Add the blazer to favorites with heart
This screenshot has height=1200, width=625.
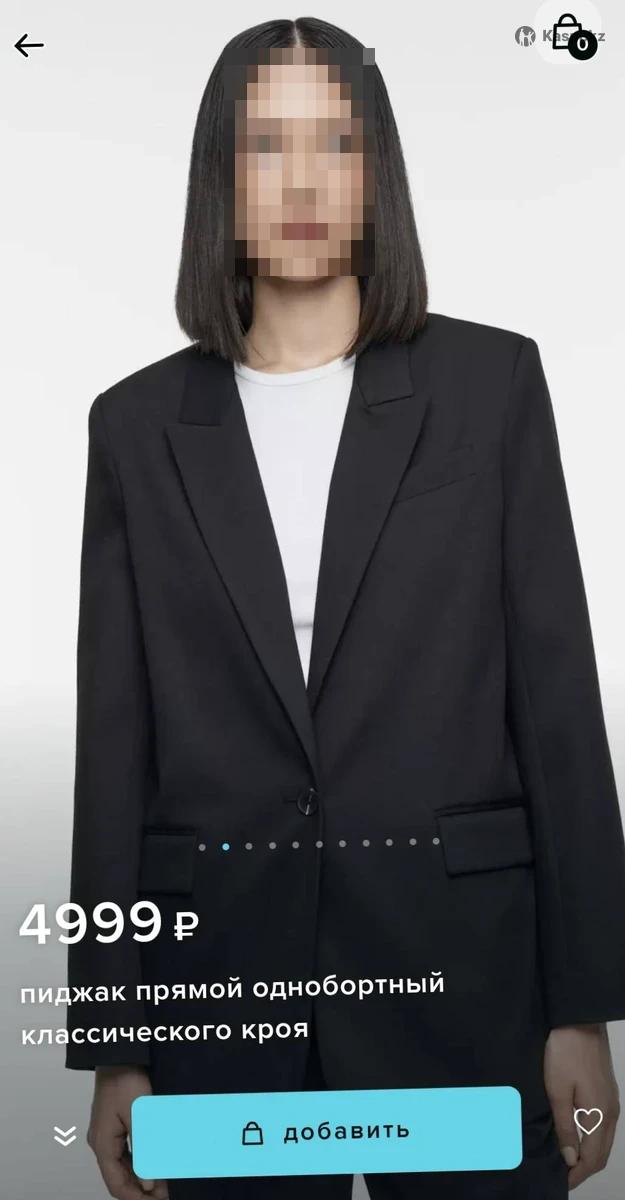click(x=588, y=1122)
